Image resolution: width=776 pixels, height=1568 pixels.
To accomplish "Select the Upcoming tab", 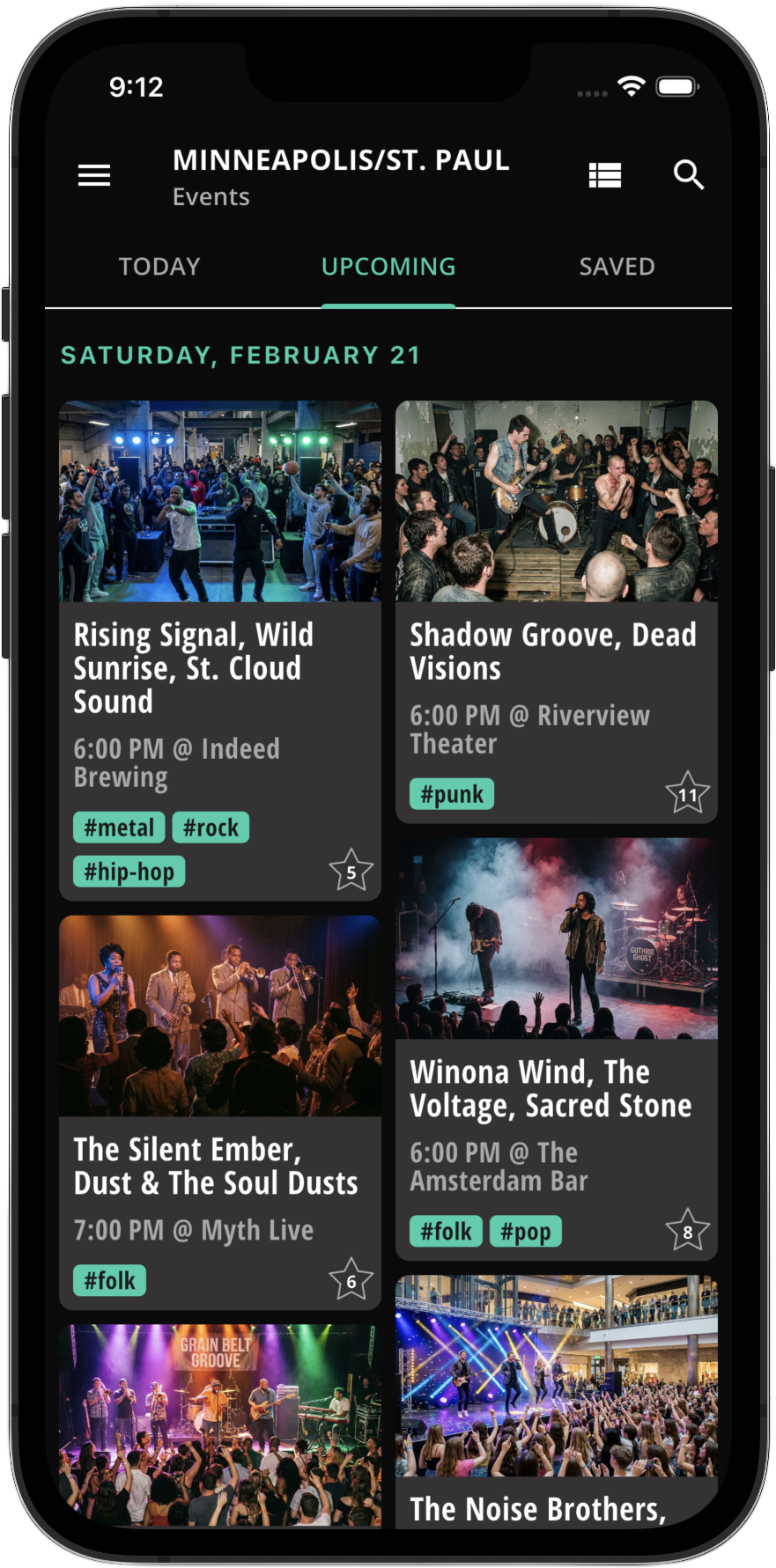I will (388, 267).
